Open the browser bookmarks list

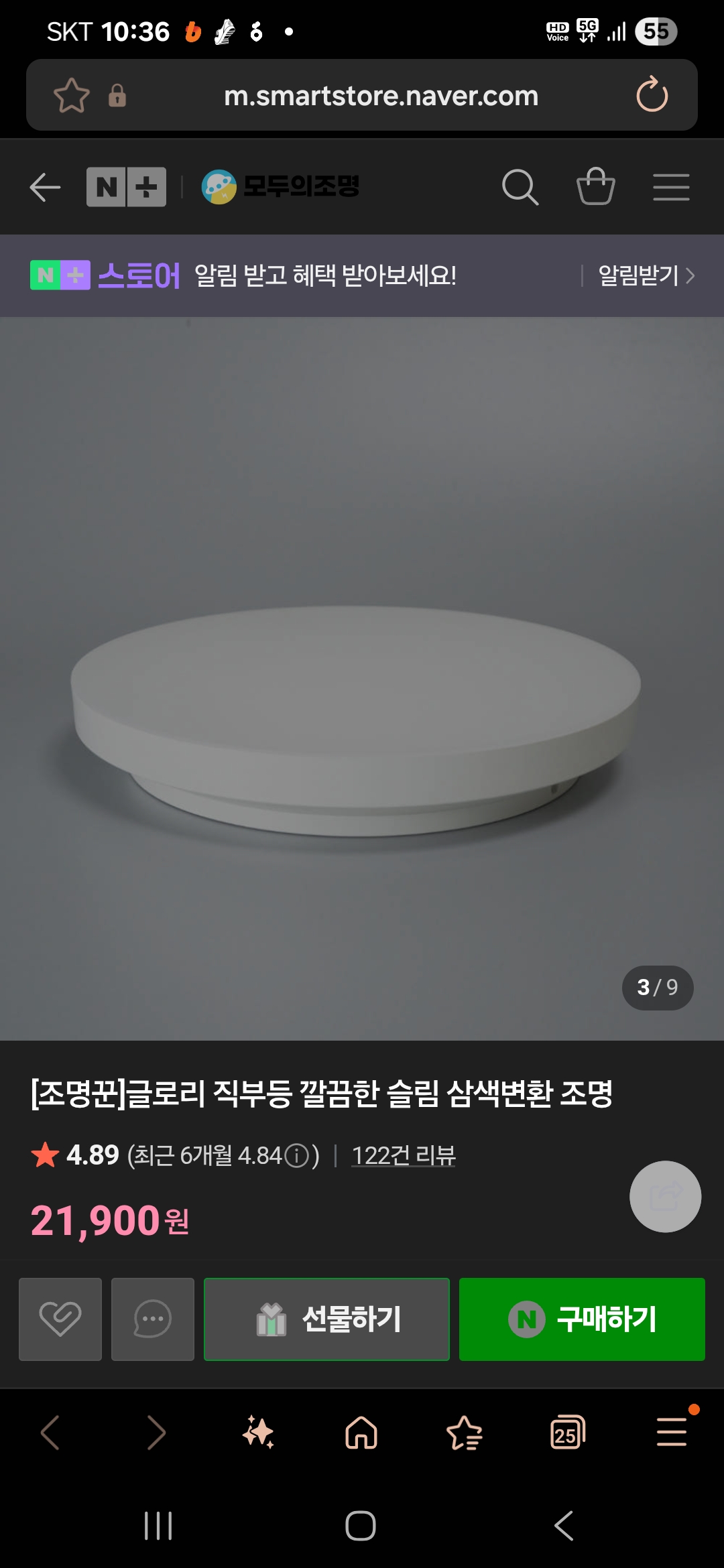pyautogui.click(x=465, y=1433)
